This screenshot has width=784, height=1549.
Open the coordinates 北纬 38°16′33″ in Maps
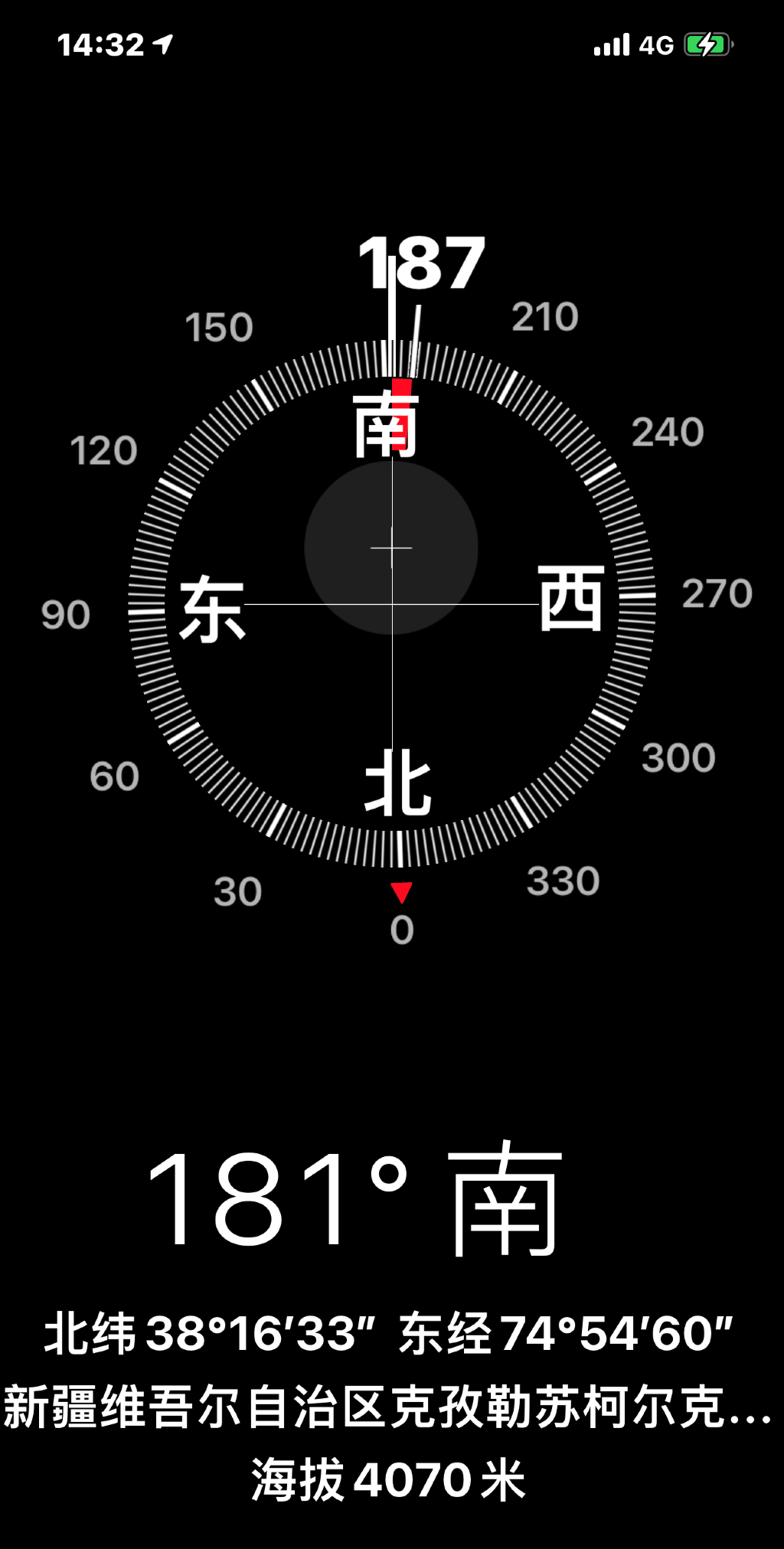(x=210, y=1333)
